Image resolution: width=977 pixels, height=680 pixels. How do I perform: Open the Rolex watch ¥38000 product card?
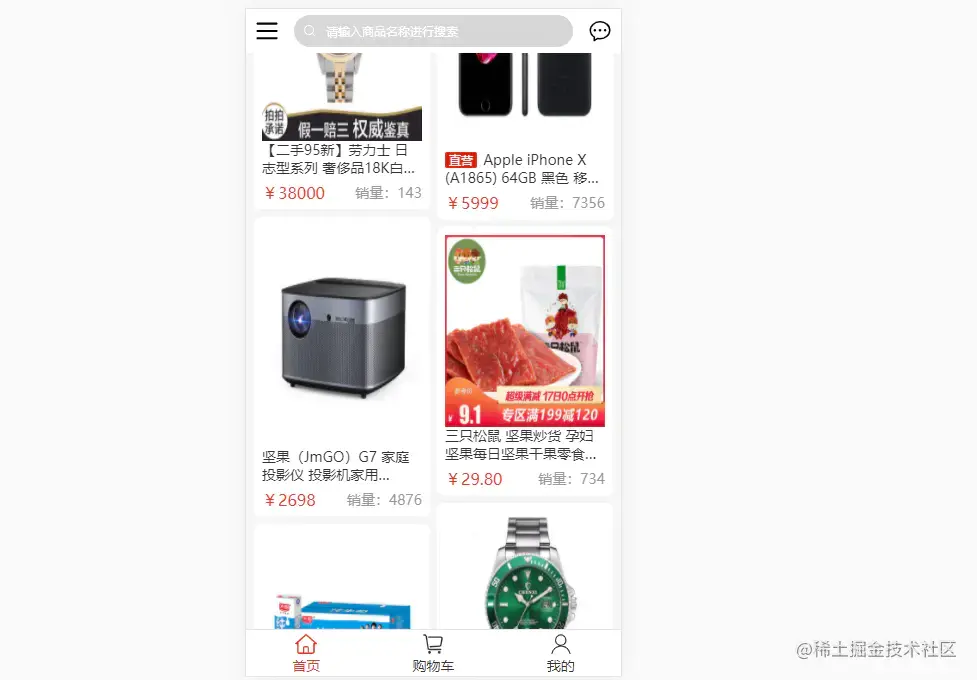pyautogui.click(x=341, y=130)
